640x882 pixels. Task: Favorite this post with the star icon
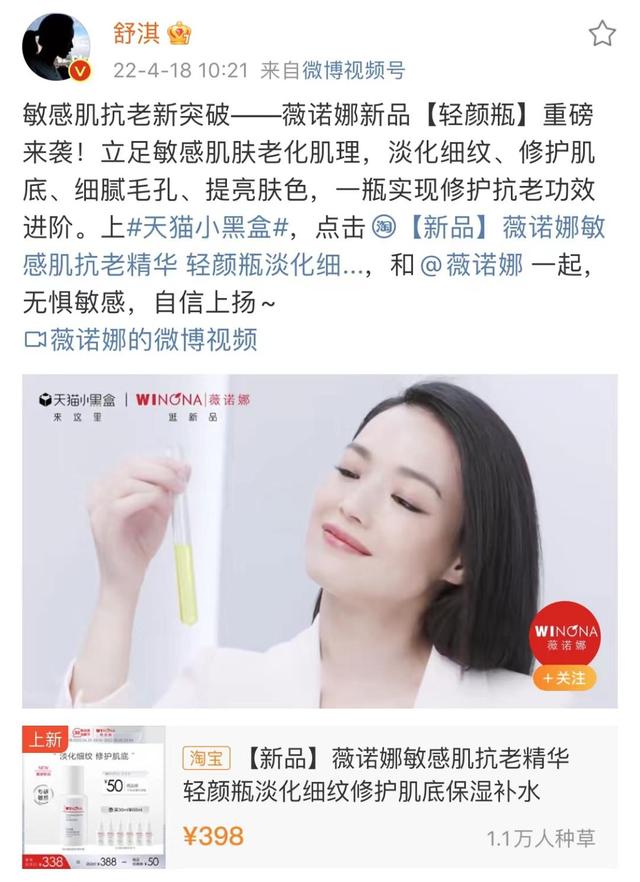(x=601, y=34)
